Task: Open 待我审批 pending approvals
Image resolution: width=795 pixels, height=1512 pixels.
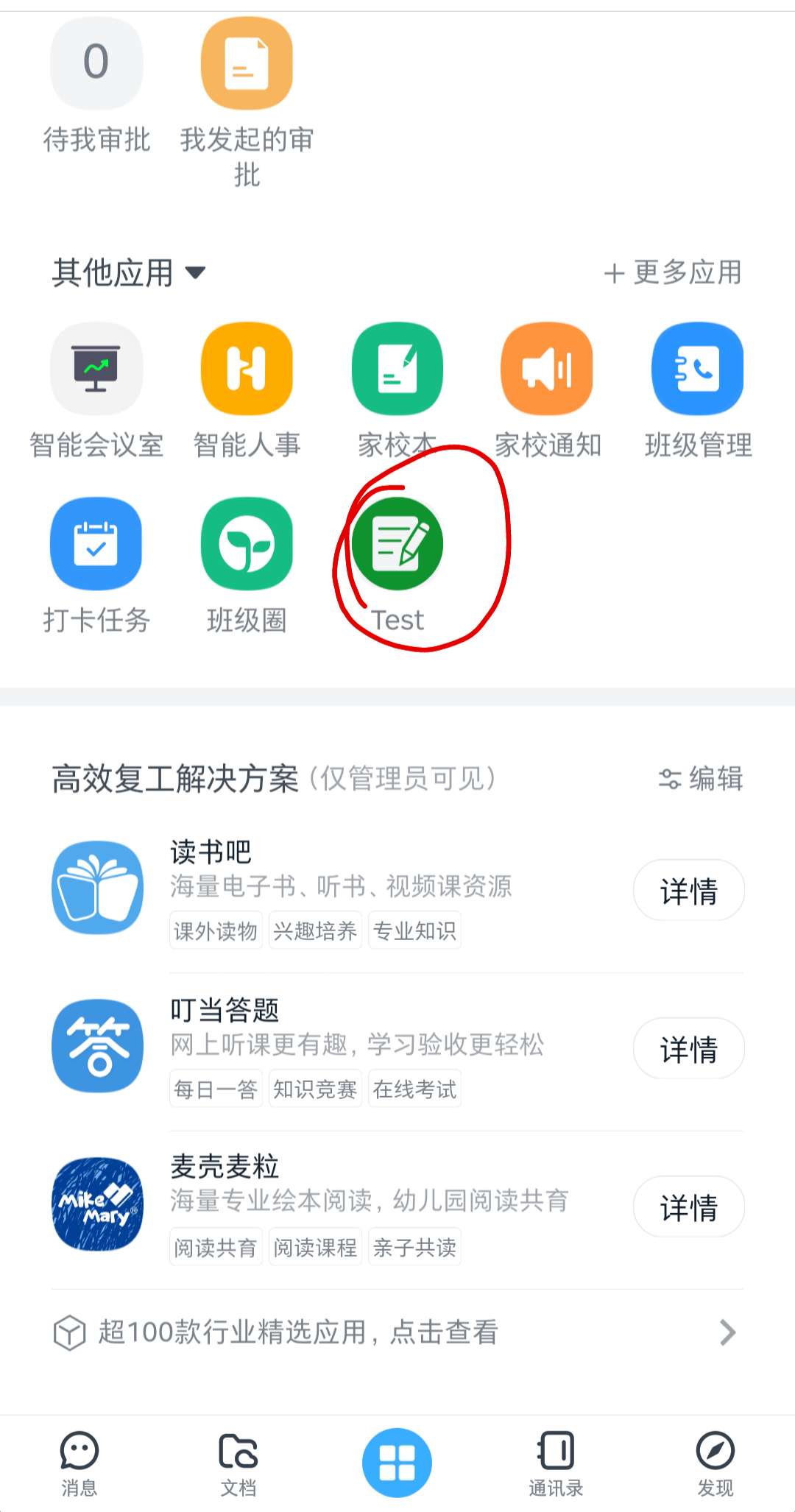Action: pos(96,65)
